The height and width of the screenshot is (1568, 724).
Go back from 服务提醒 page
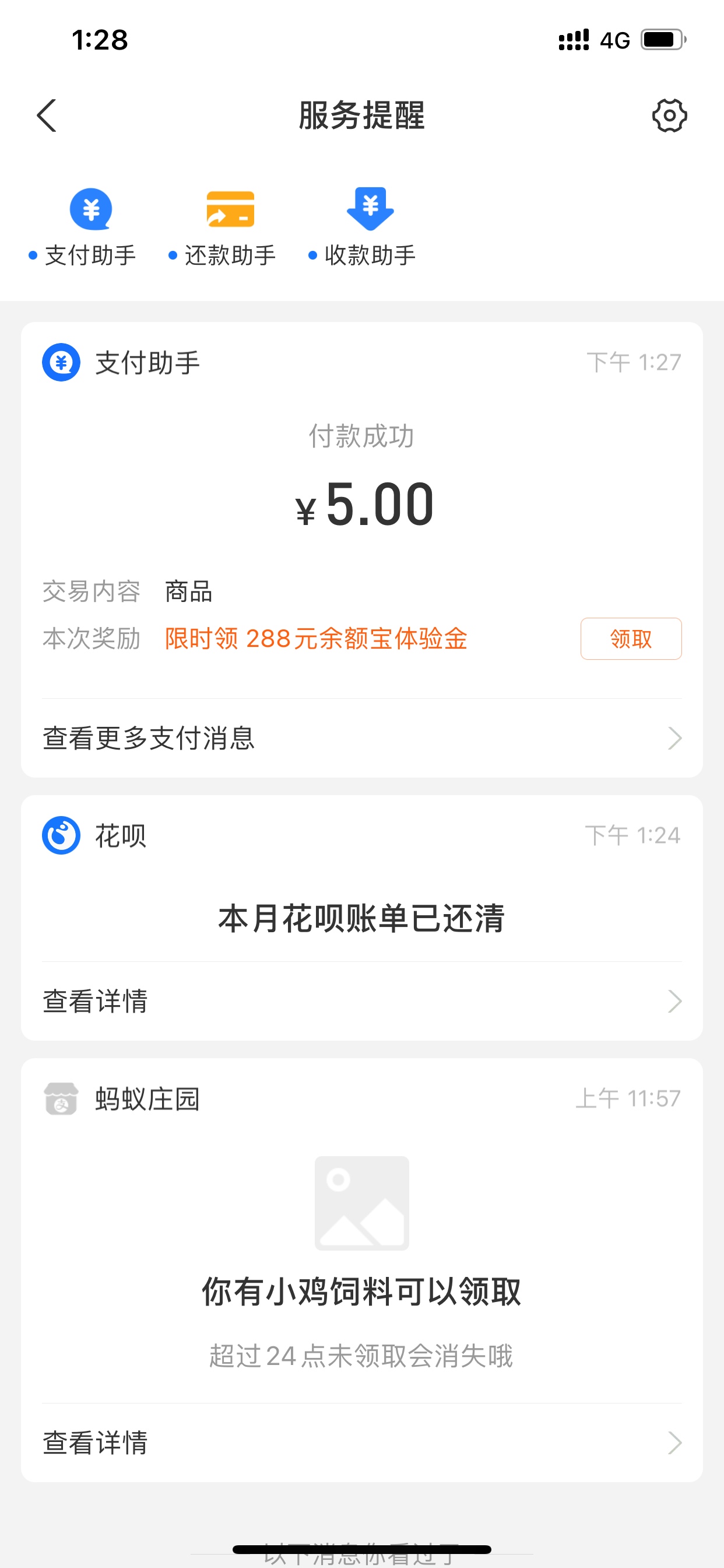coord(47,116)
